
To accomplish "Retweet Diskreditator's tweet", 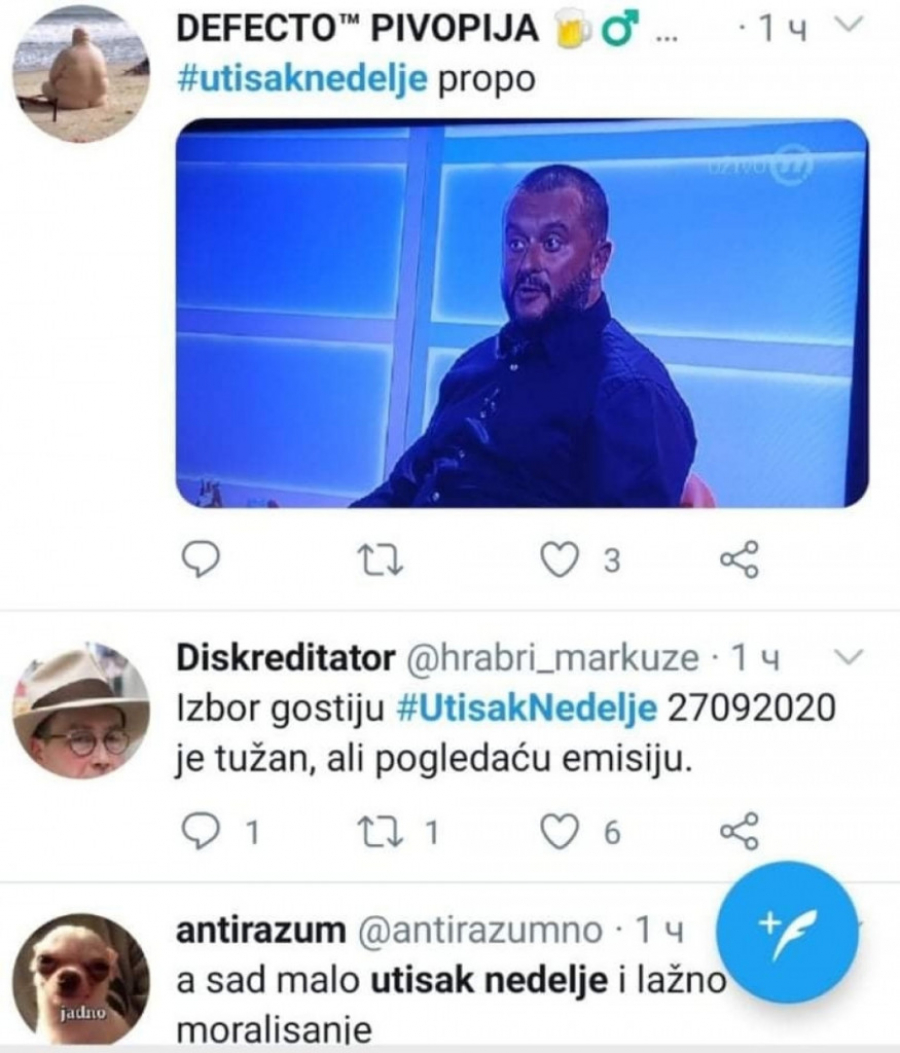I will [x=378, y=832].
